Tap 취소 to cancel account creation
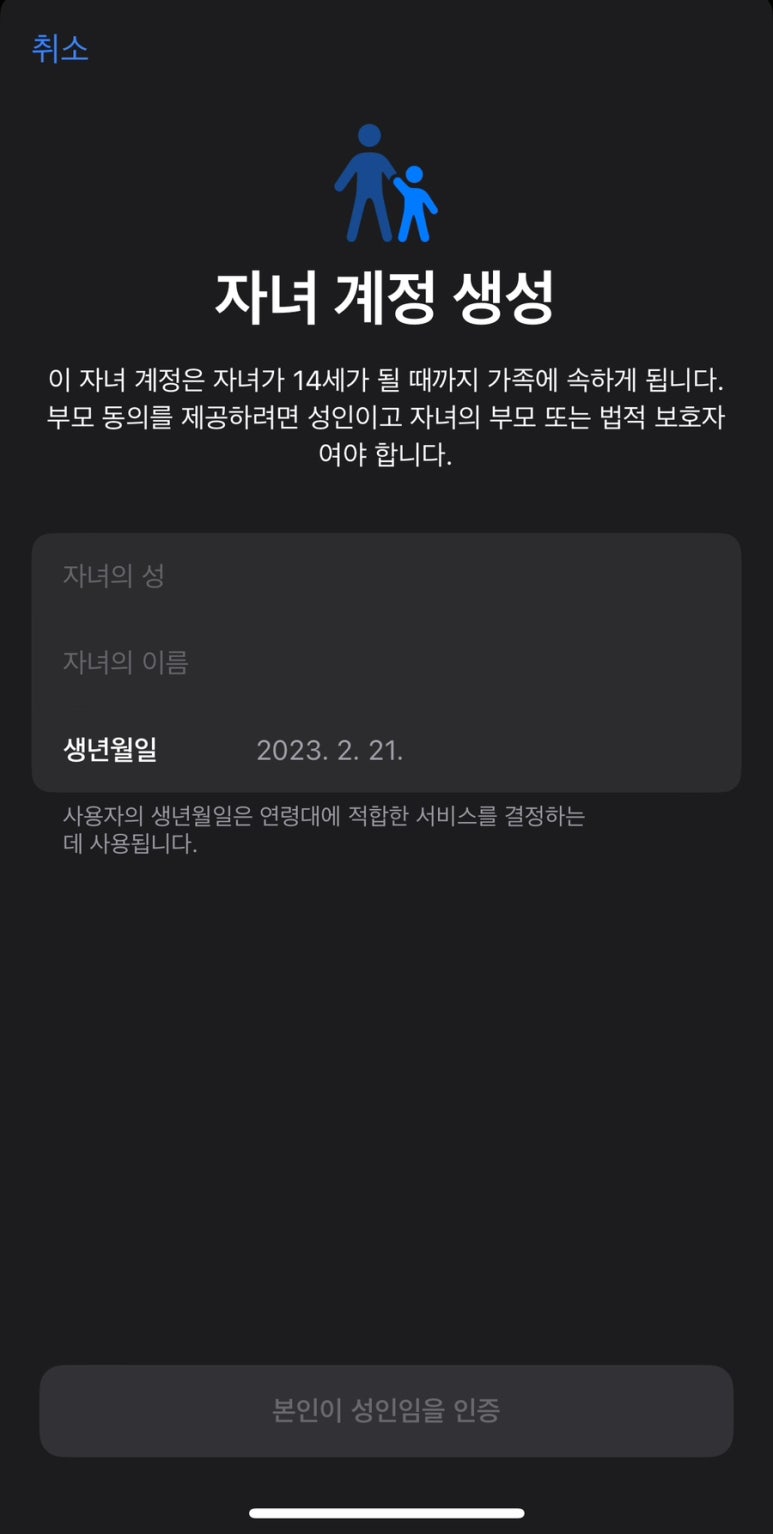Image resolution: width=773 pixels, height=1534 pixels. pyautogui.click(x=60, y=48)
